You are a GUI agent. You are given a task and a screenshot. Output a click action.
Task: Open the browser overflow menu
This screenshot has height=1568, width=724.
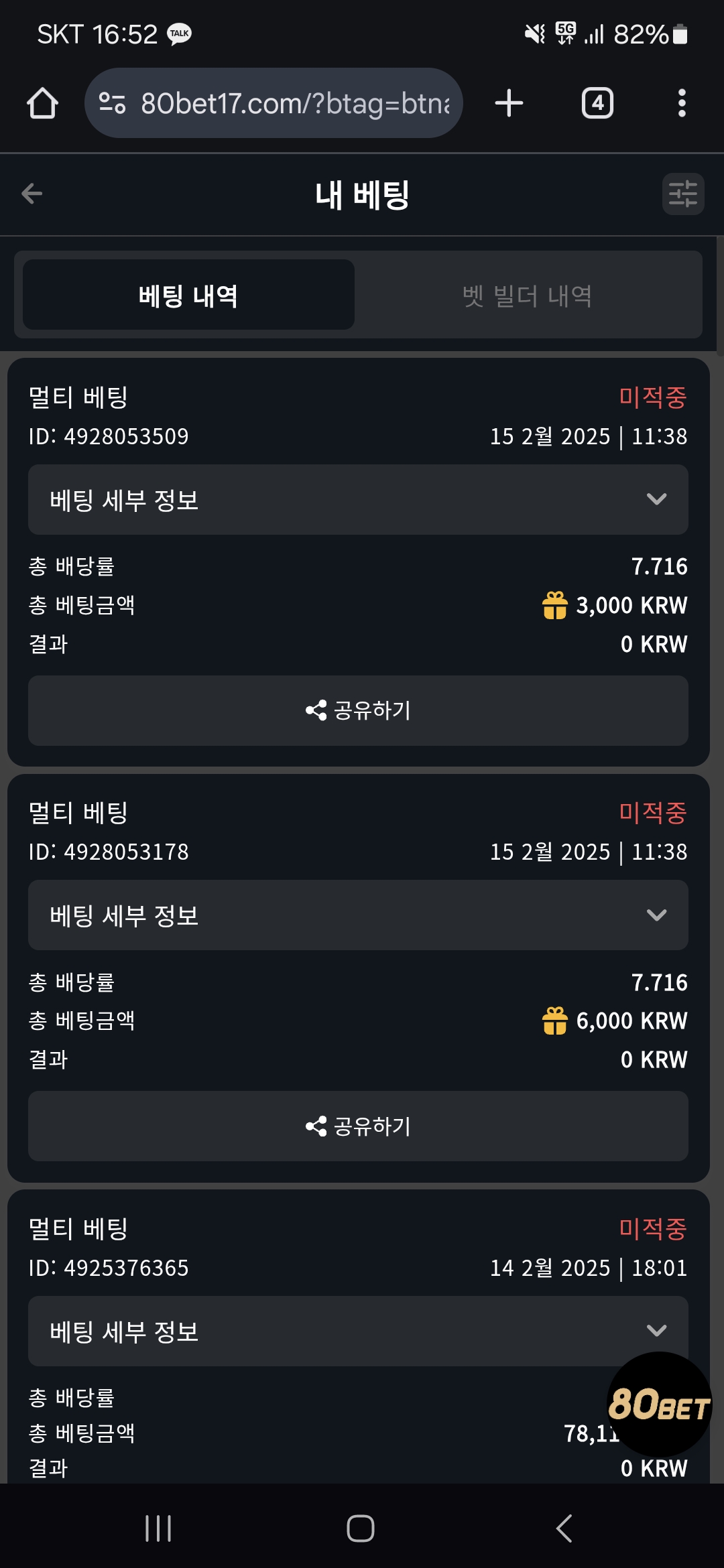pyautogui.click(x=682, y=103)
